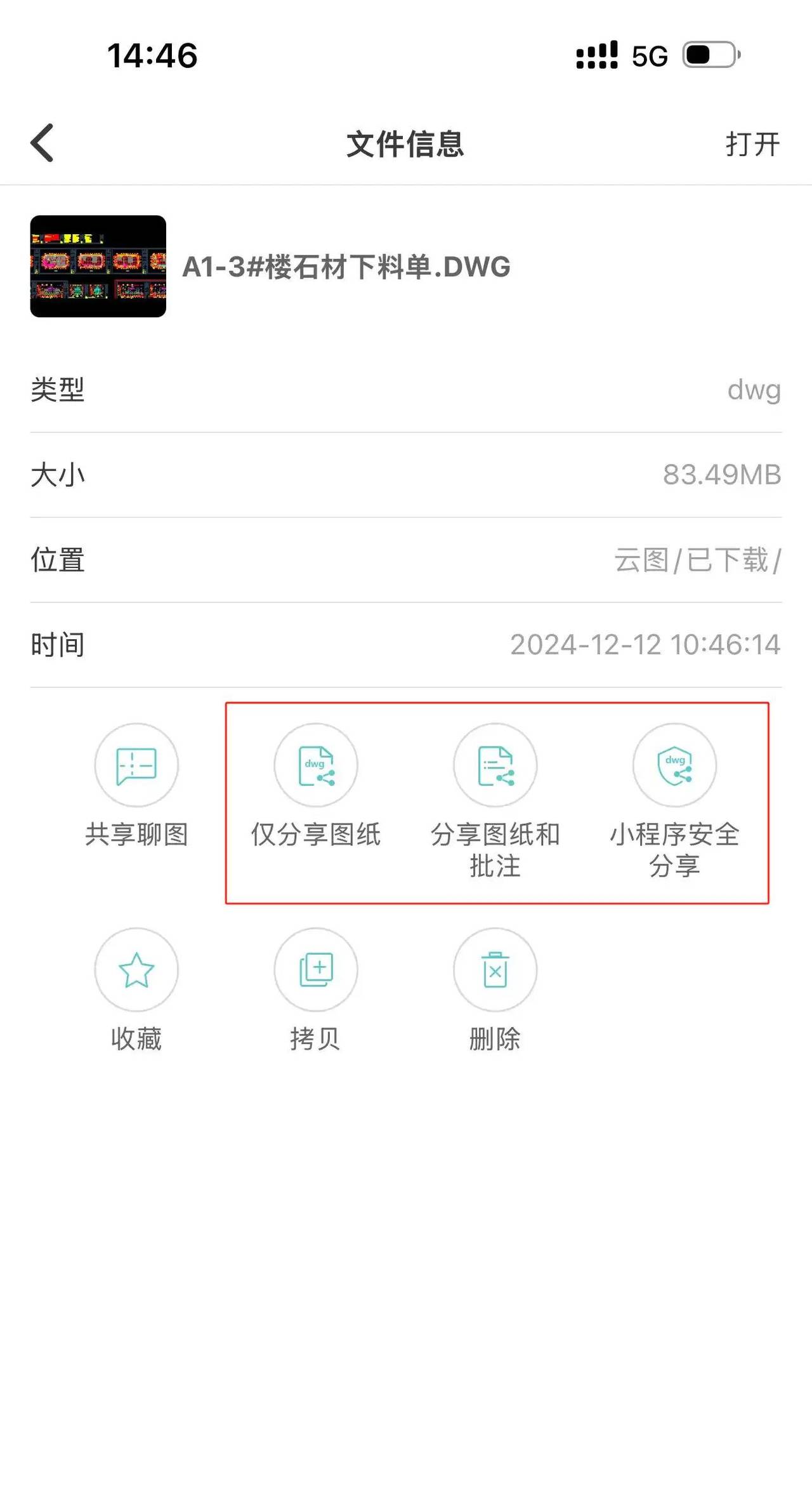
Task: Open the 云图/已下载/ location path
Action: [698, 560]
